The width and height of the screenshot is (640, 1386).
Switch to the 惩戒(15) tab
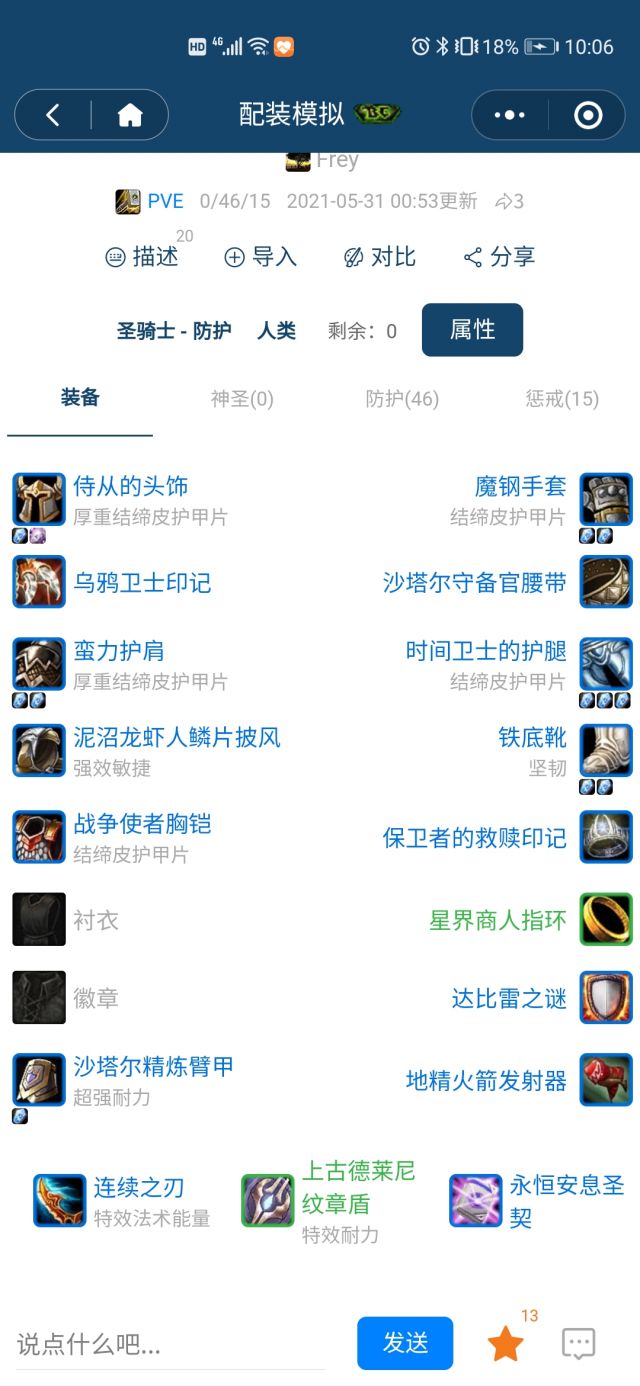(x=562, y=399)
